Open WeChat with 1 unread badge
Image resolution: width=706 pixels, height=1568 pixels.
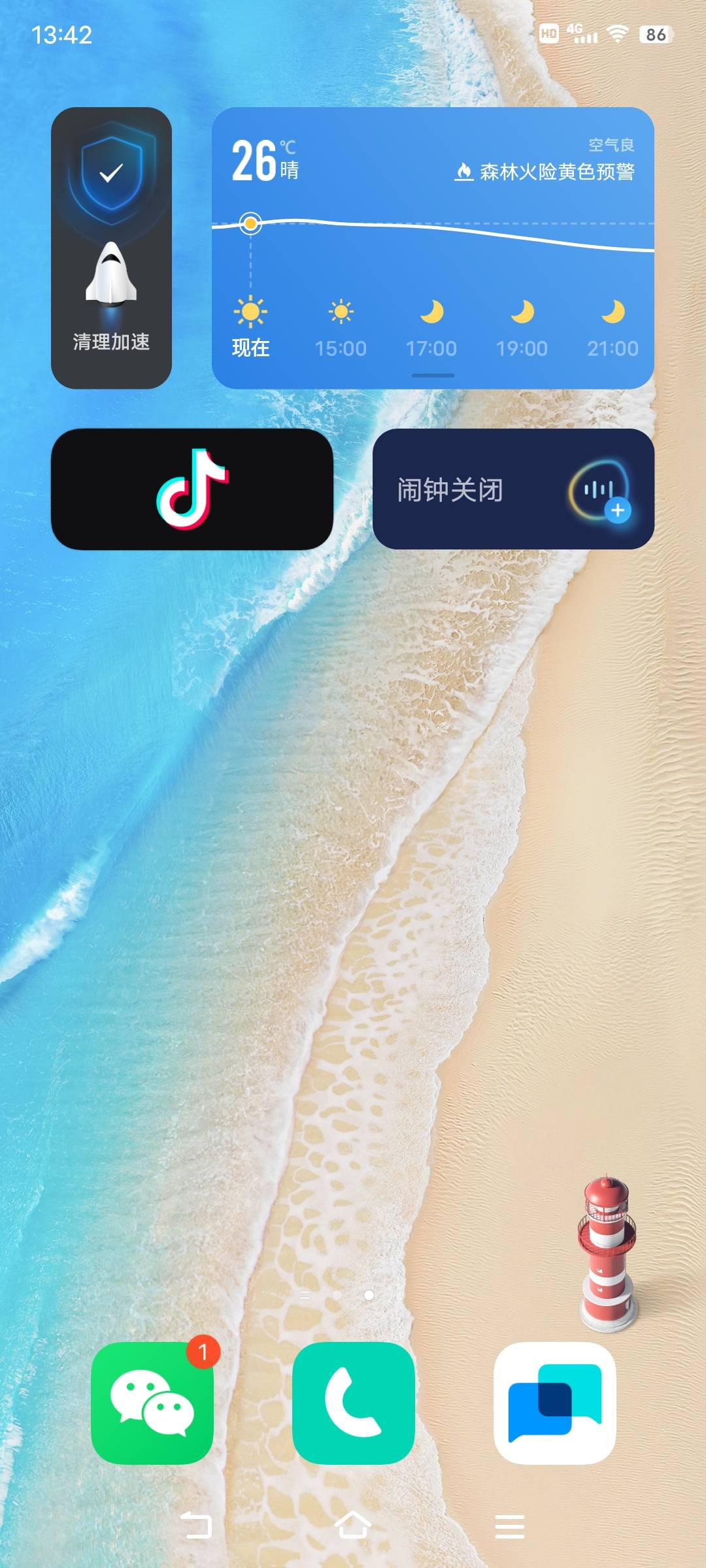coord(152,1402)
